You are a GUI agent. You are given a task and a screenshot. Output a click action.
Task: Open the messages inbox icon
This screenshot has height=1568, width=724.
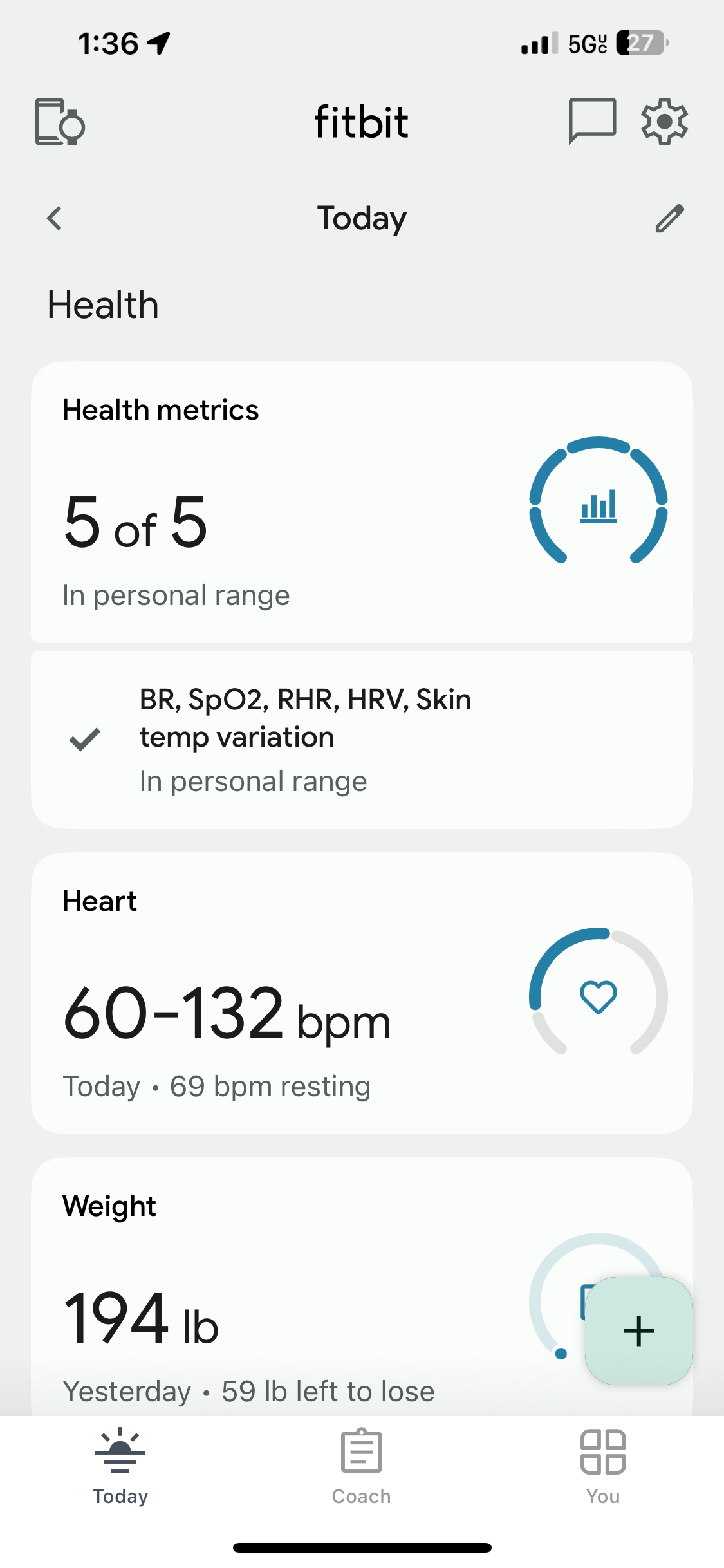[x=592, y=120]
